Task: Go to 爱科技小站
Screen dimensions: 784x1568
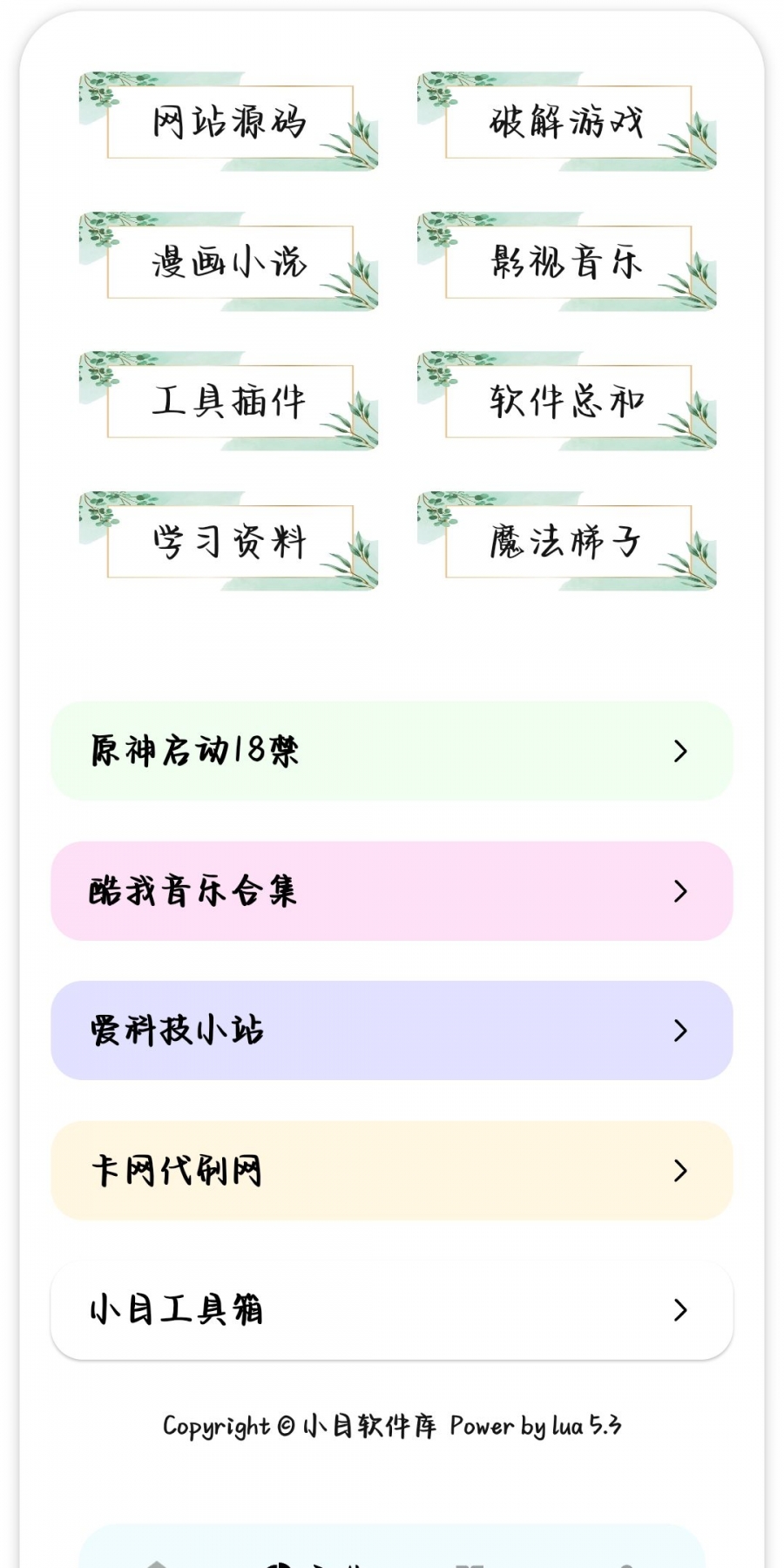Action: (392, 1031)
